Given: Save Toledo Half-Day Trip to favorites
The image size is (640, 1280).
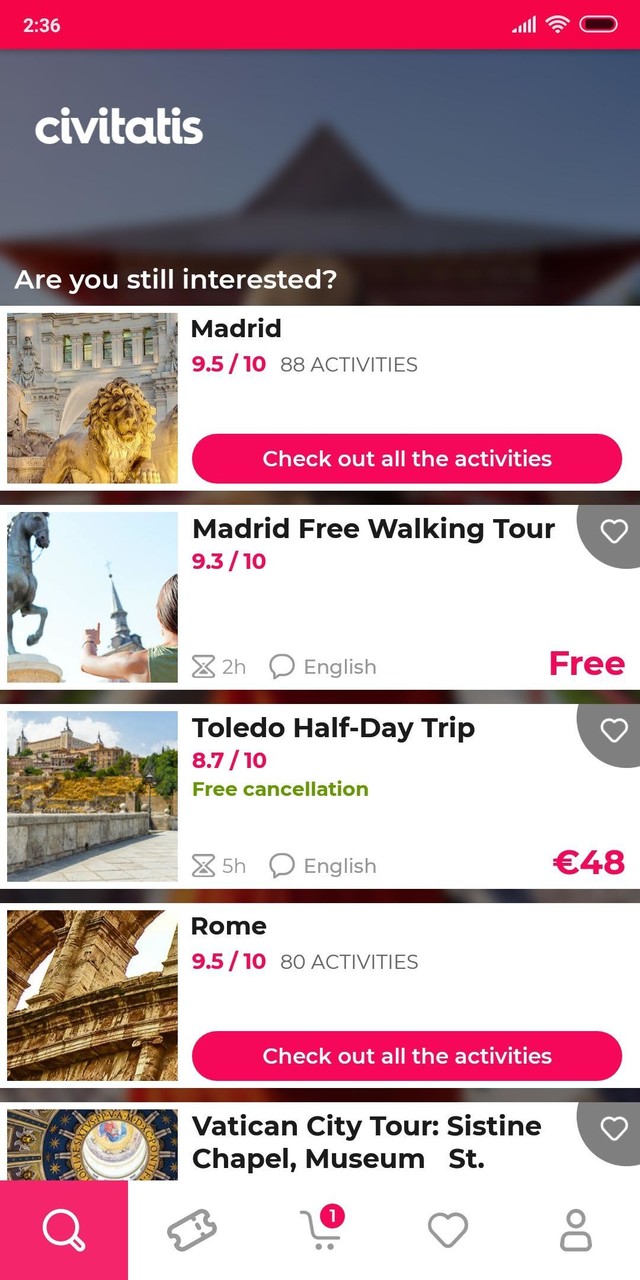Looking at the screenshot, I should point(613,731).
